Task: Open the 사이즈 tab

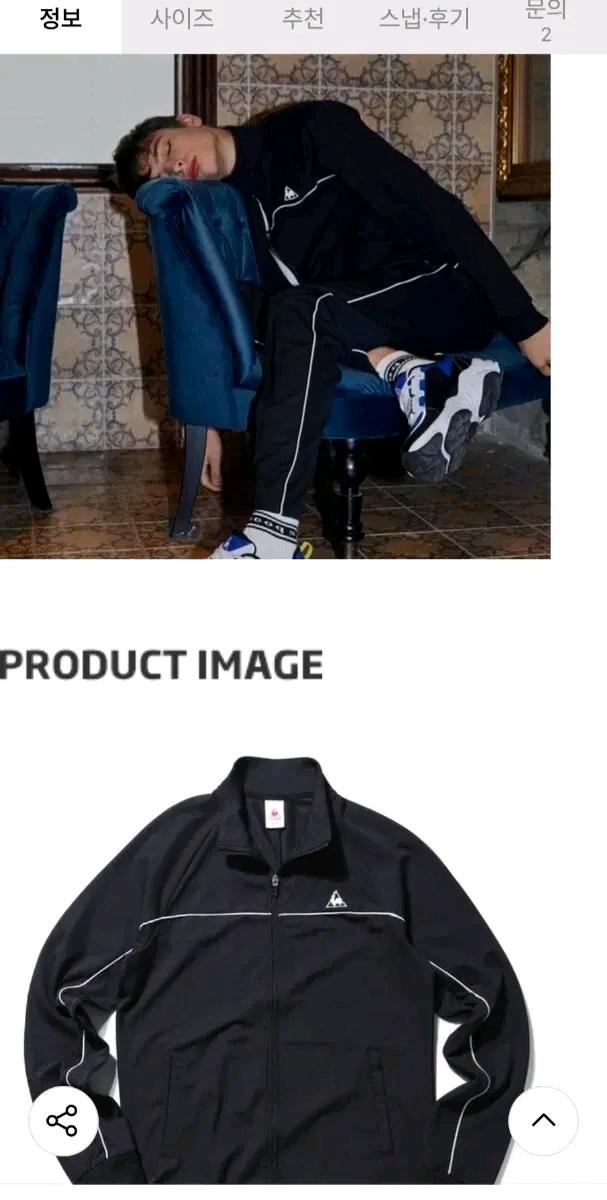Action: [182, 18]
